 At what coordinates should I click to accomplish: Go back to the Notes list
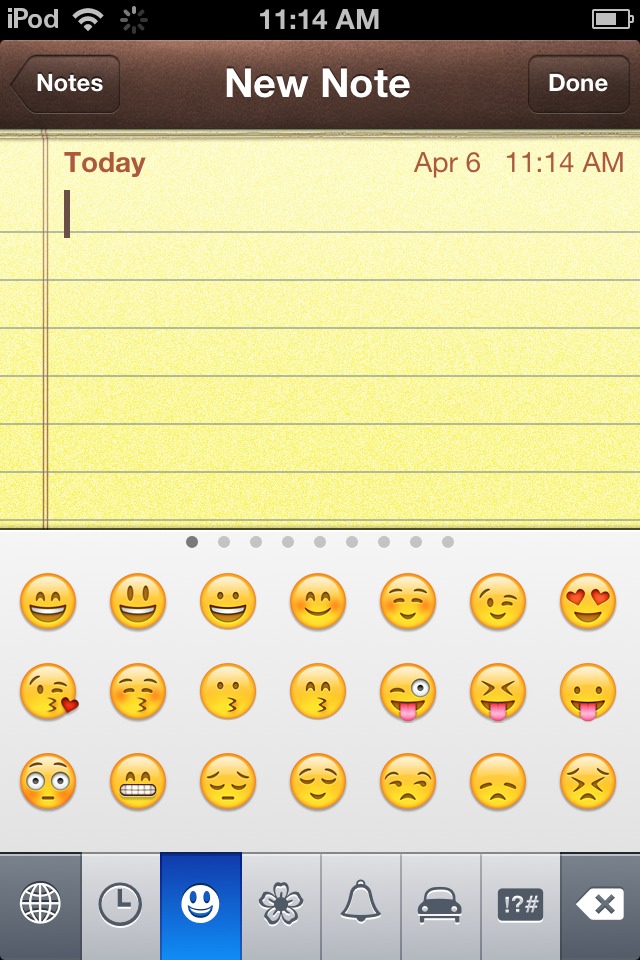point(66,84)
